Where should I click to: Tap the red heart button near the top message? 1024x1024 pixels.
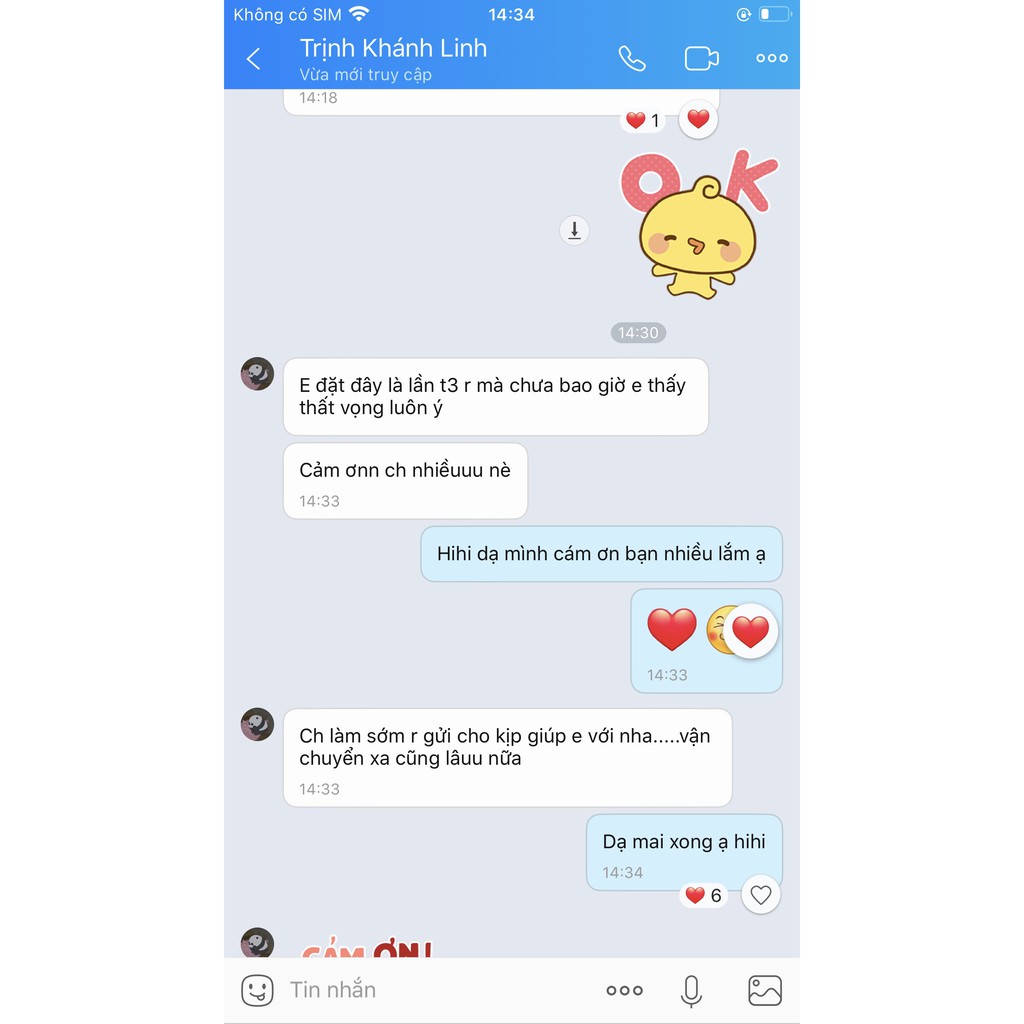698,120
